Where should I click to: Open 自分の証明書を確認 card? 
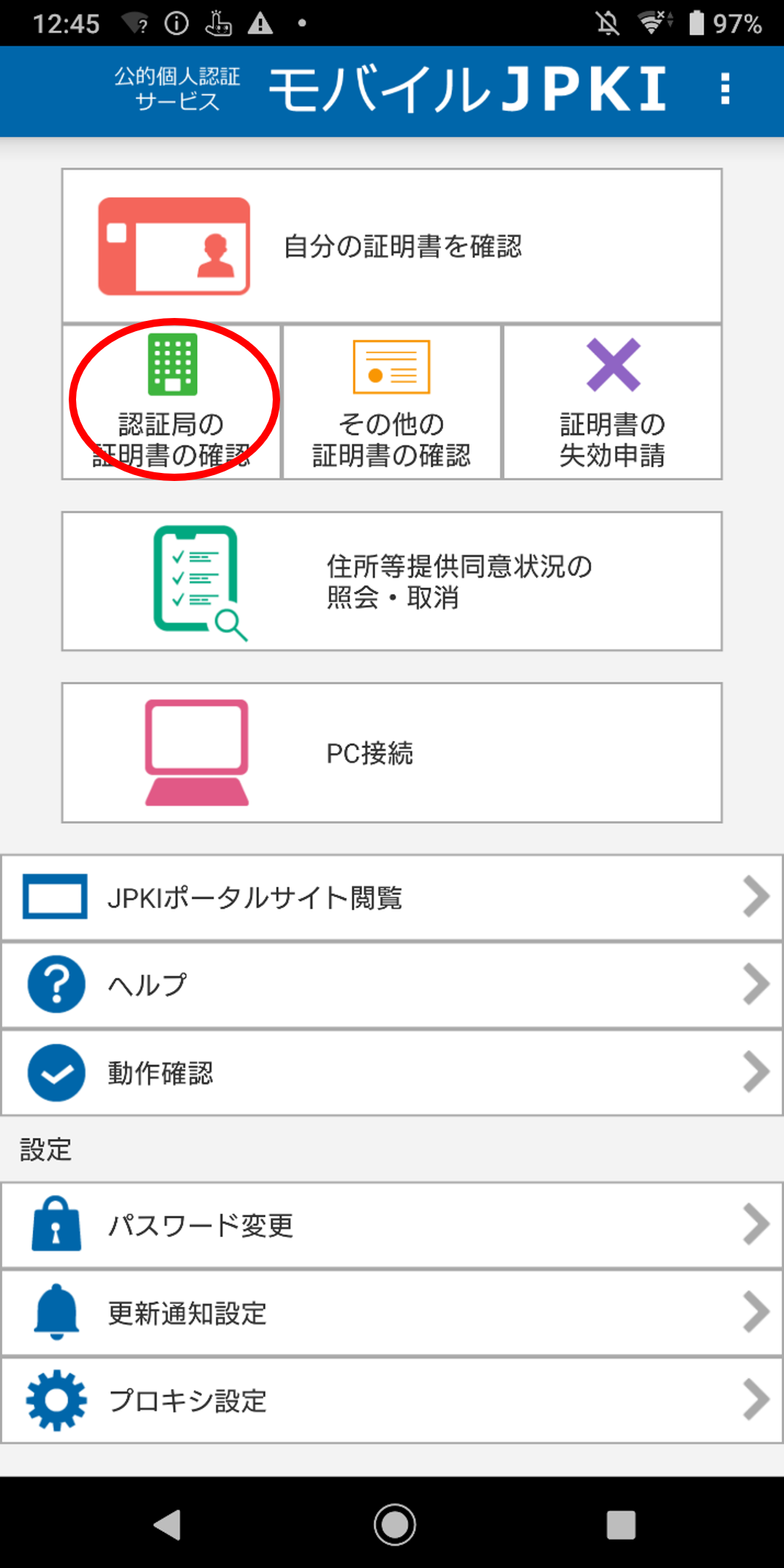(392, 246)
